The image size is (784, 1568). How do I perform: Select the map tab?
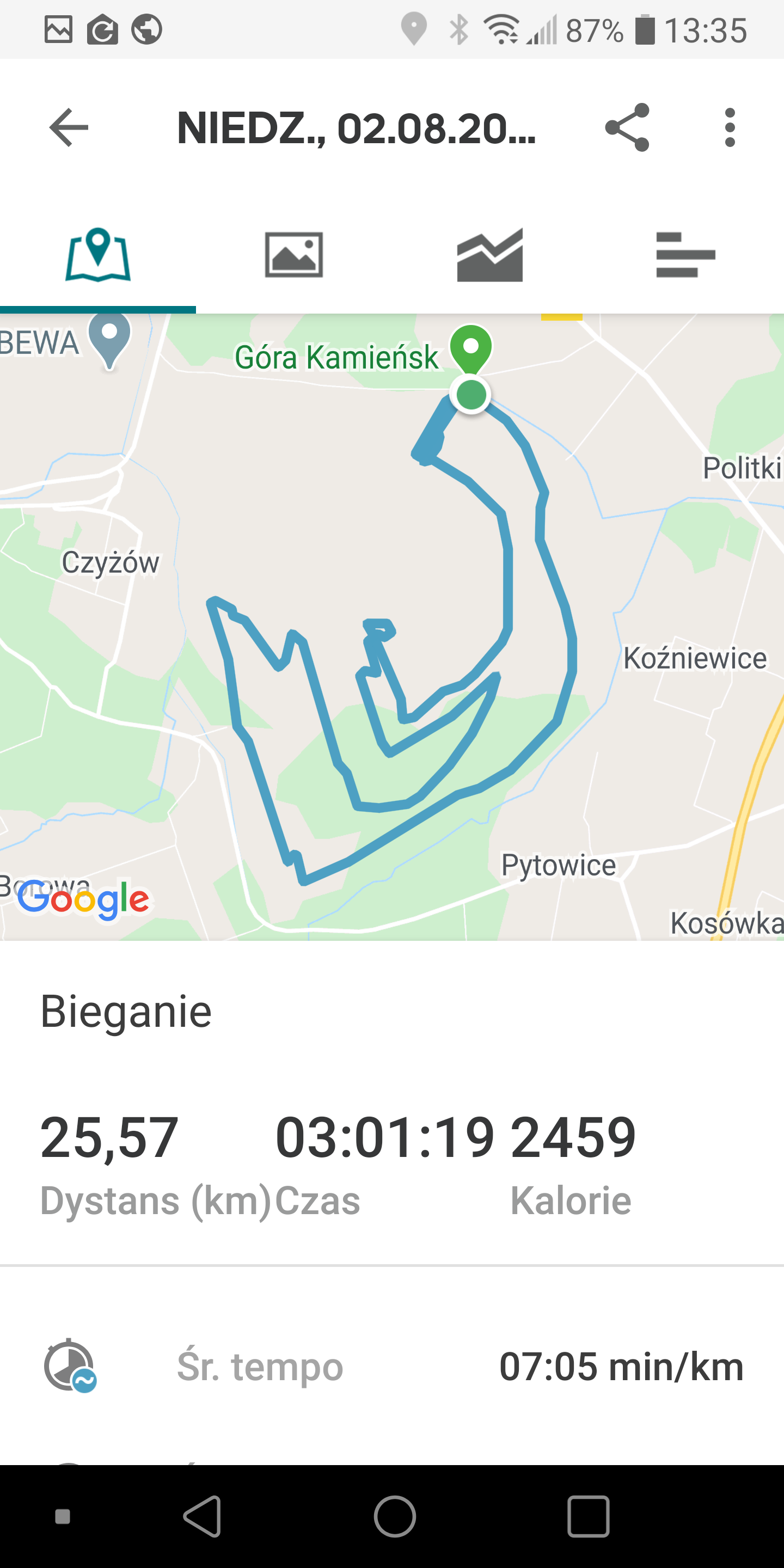pos(98,255)
